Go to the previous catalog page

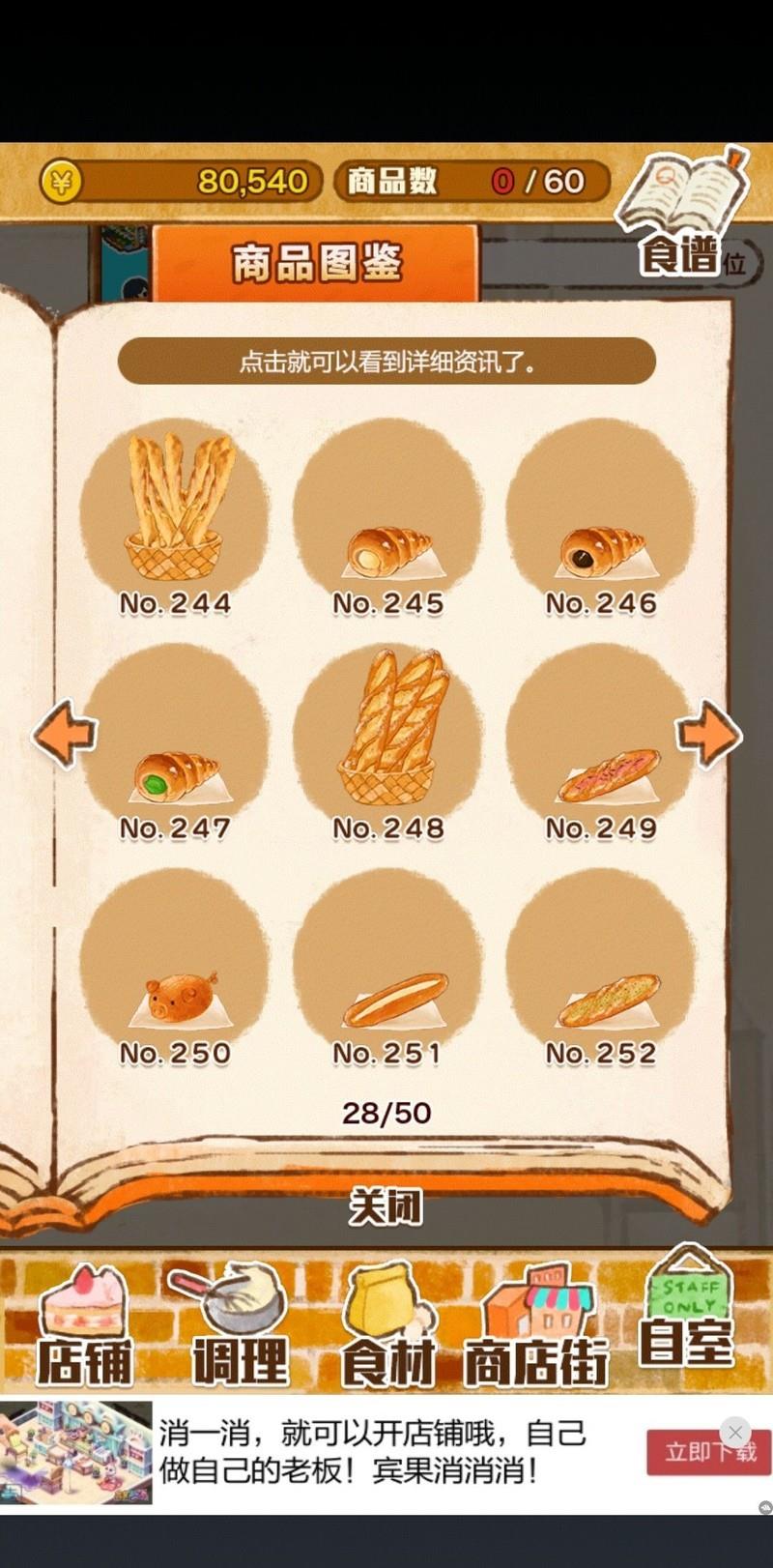(65, 735)
